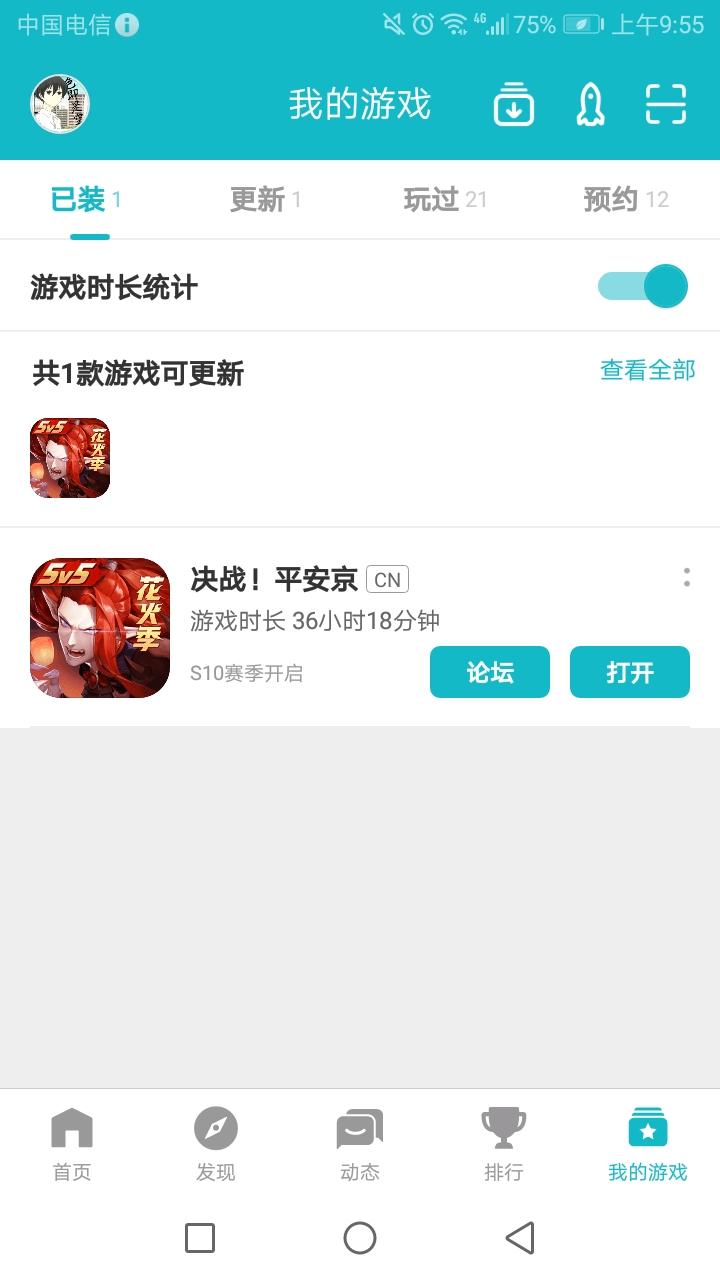The height and width of the screenshot is (1280, 720).
Task: Launch the game with 打开
Action: coord(630,672)
